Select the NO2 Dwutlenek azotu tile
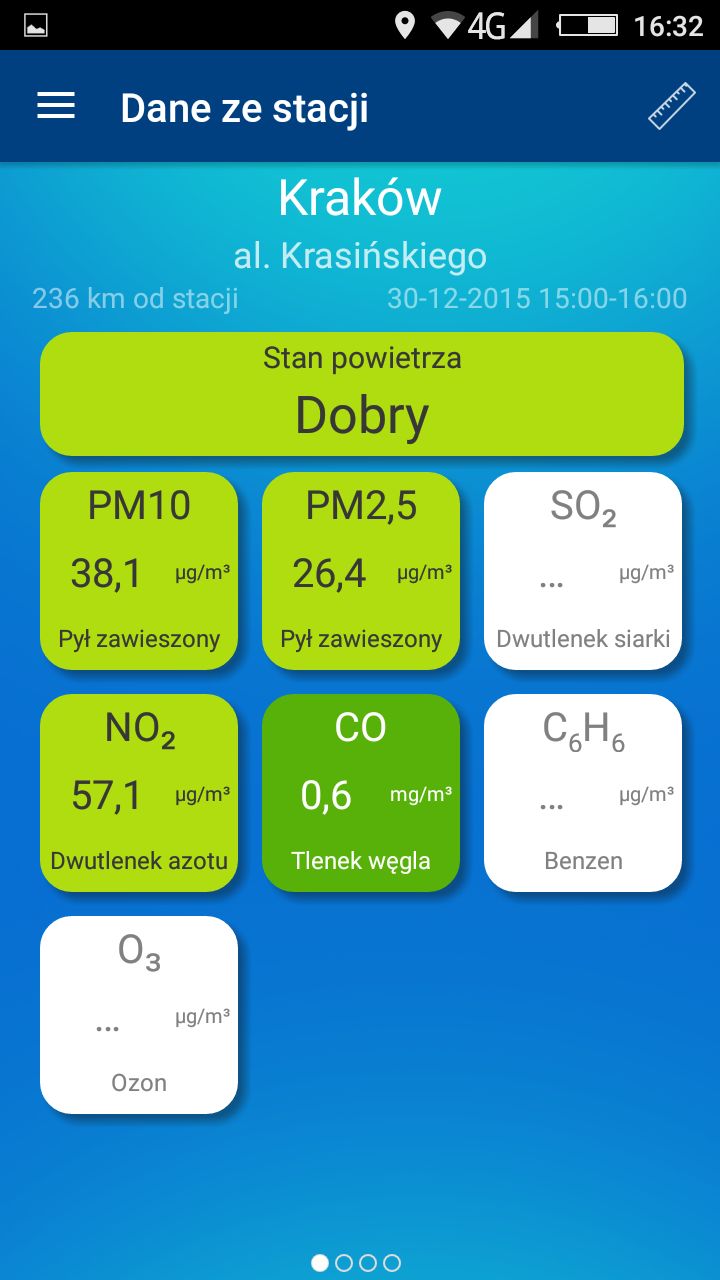 coord(139,793)
